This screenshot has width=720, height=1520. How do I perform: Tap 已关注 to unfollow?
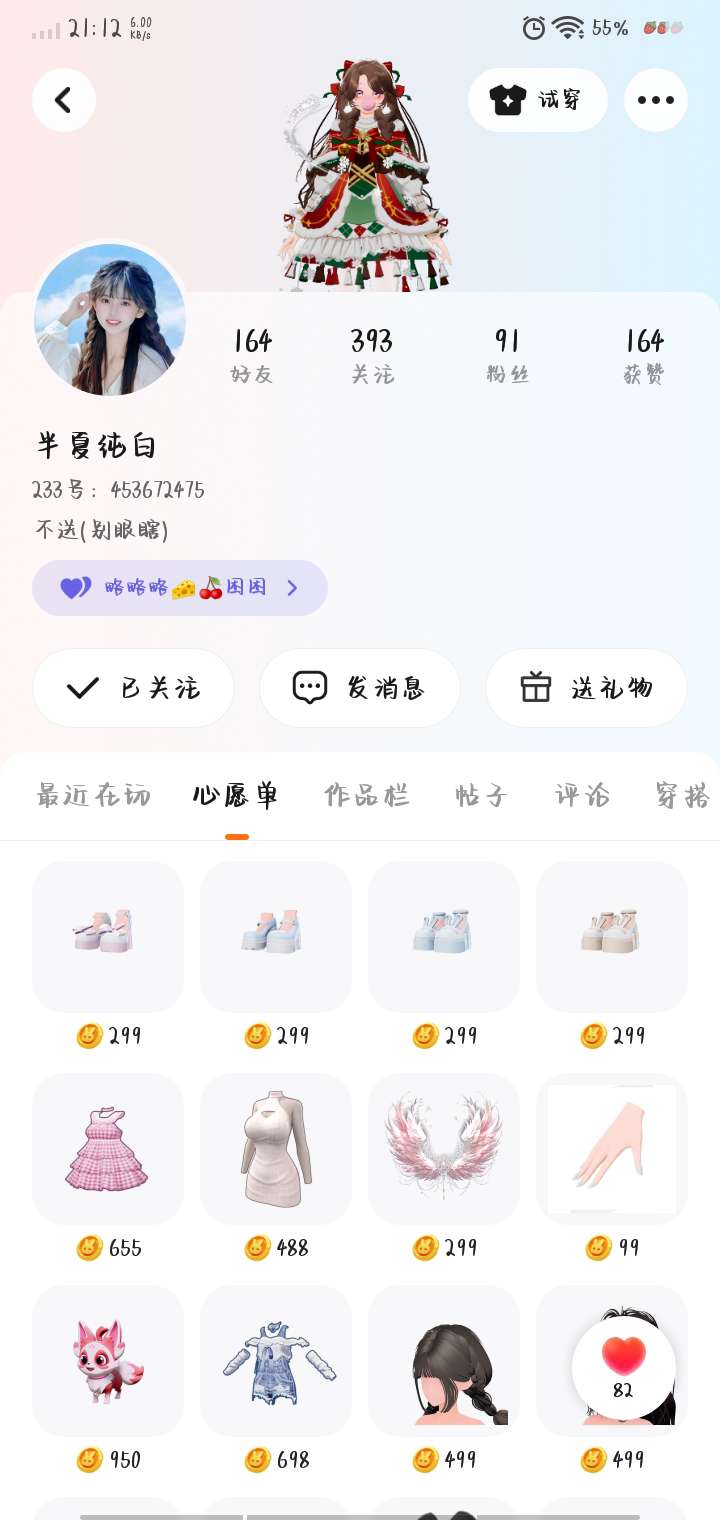[134, 688]
